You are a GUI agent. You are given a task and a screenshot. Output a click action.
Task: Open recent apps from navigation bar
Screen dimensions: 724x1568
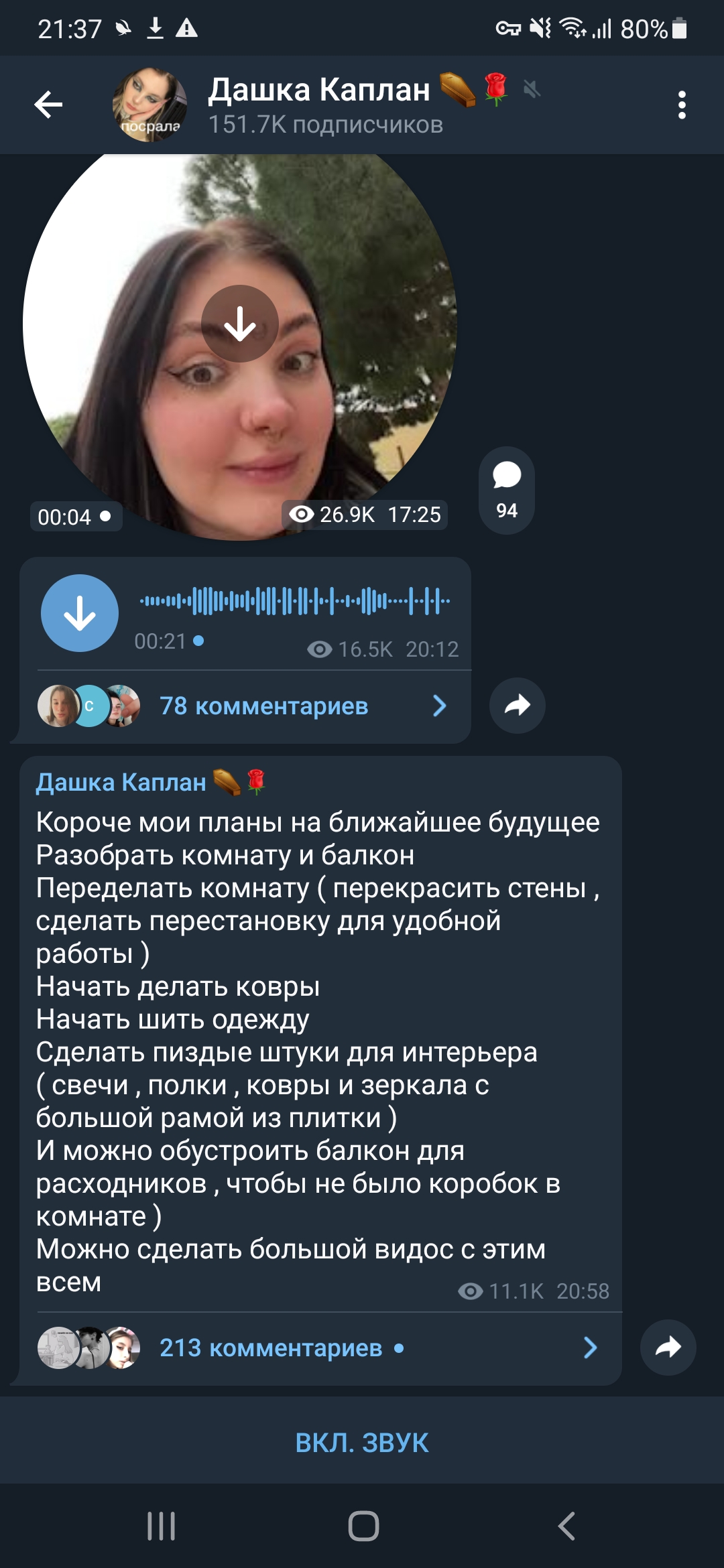tap(162, 1526)
